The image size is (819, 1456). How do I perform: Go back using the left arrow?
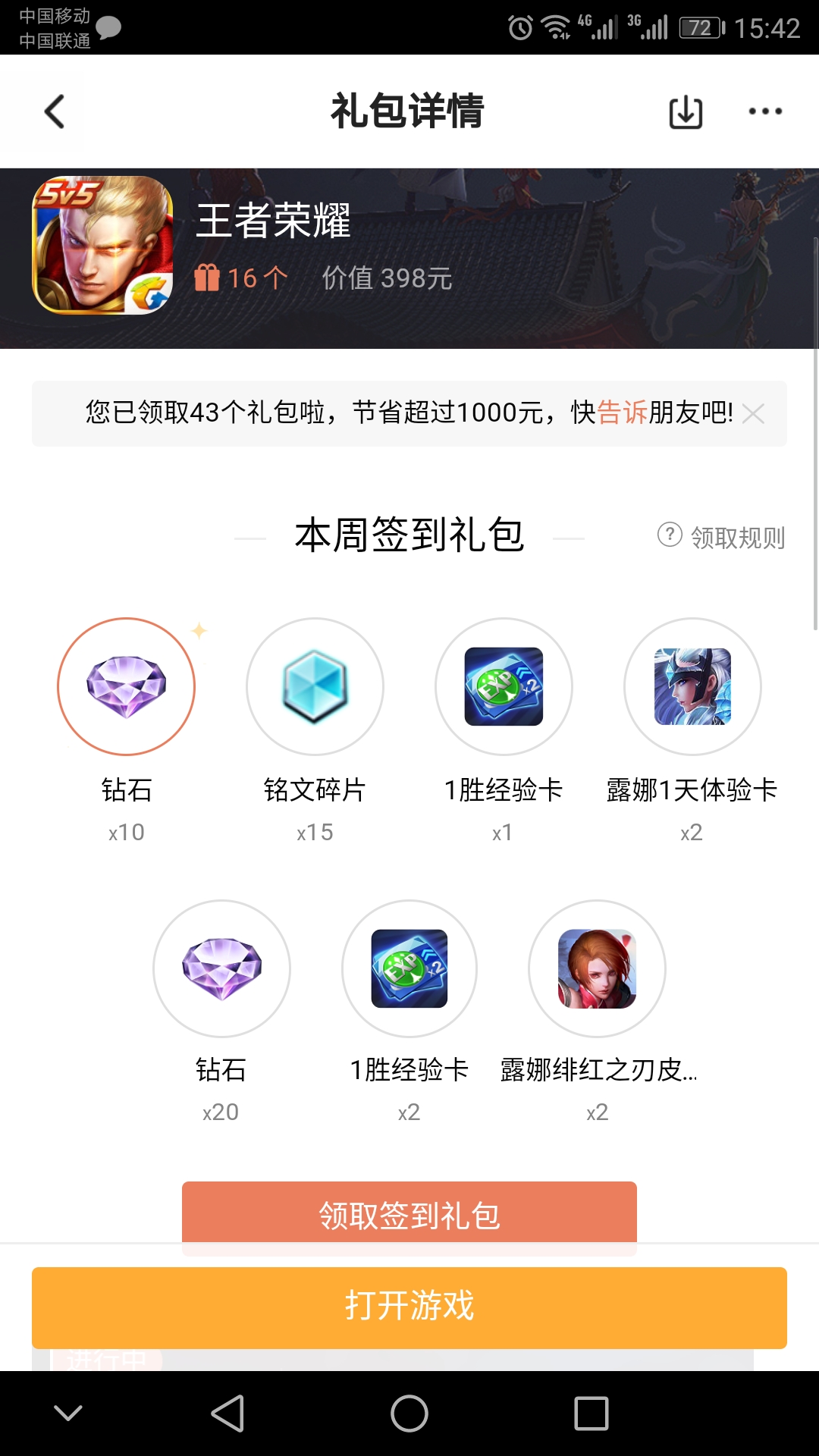pos(54,111)
